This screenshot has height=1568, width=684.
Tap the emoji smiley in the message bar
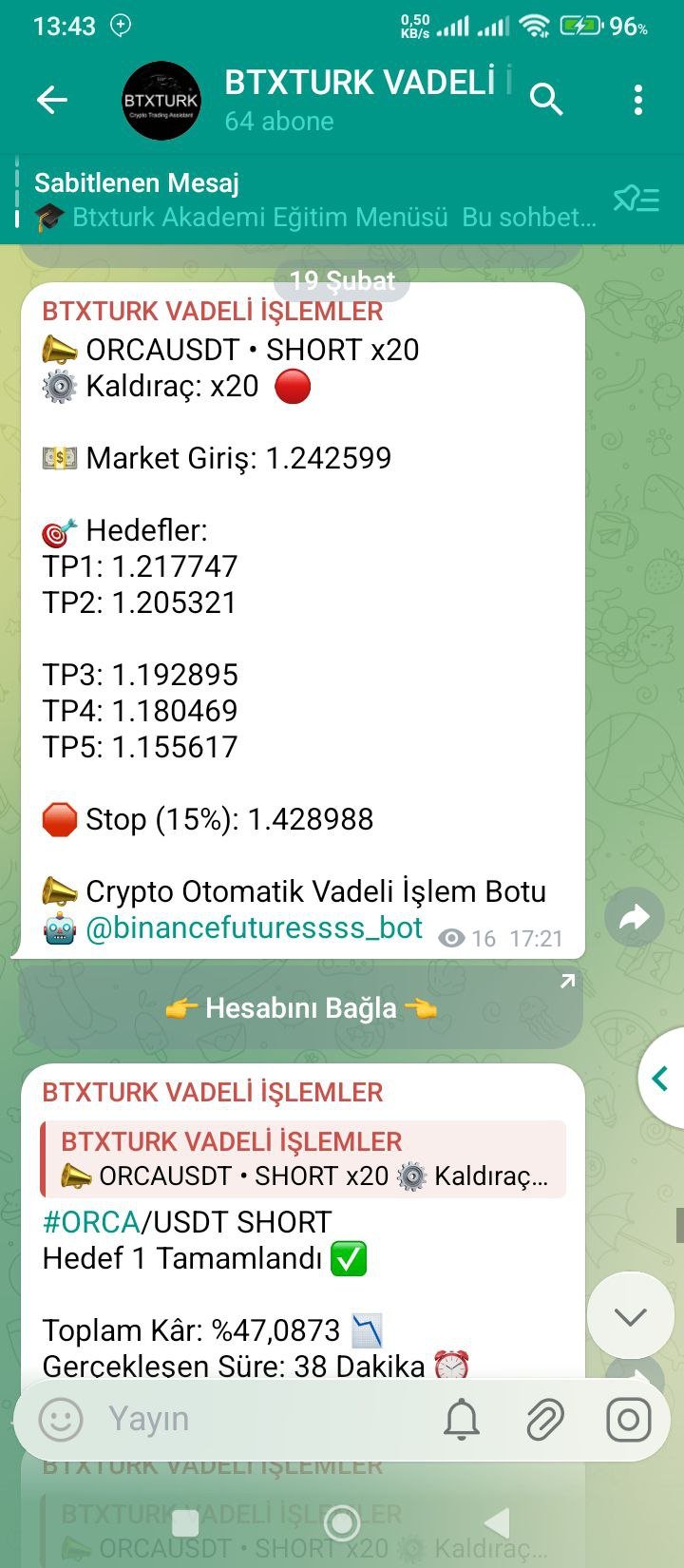tap(59, 1419)
